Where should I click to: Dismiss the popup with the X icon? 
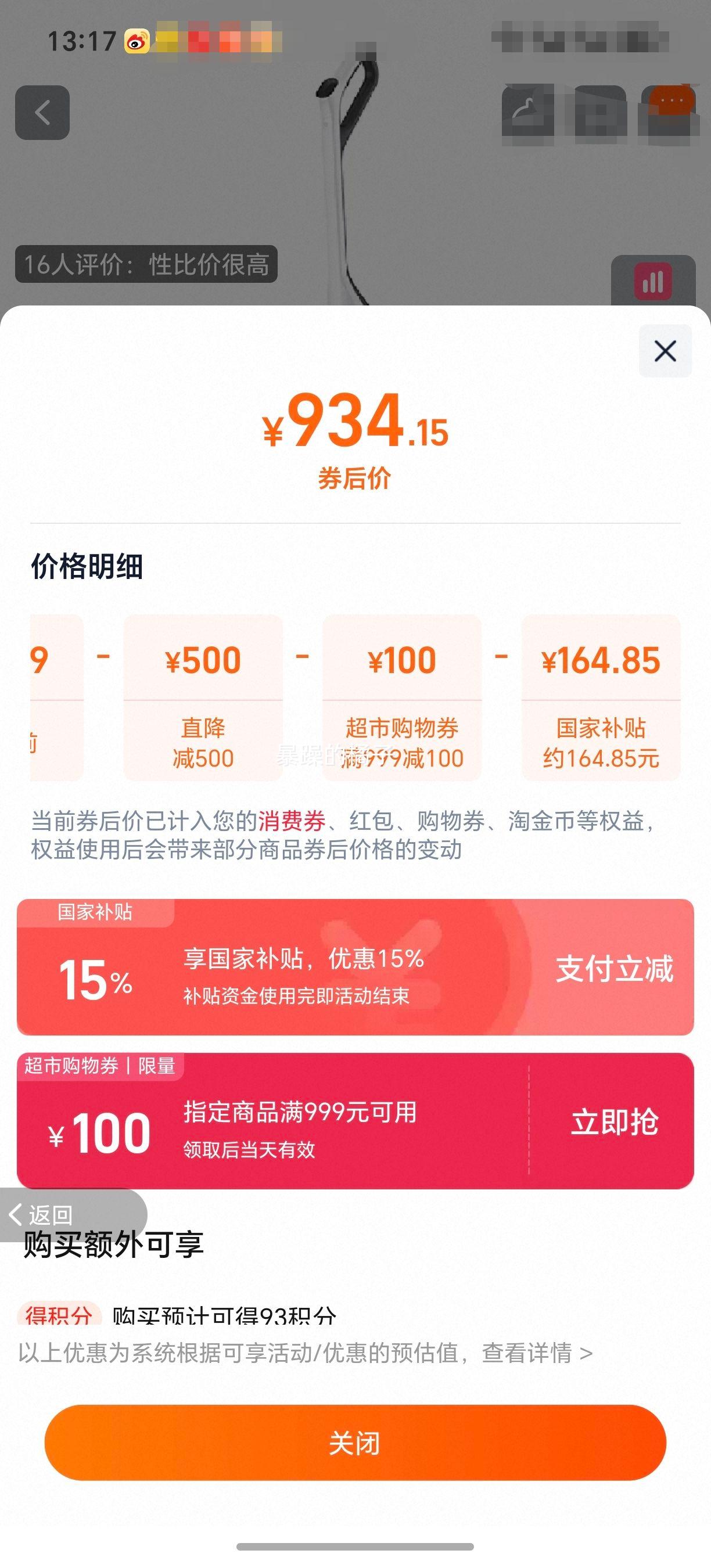(666, 351)
